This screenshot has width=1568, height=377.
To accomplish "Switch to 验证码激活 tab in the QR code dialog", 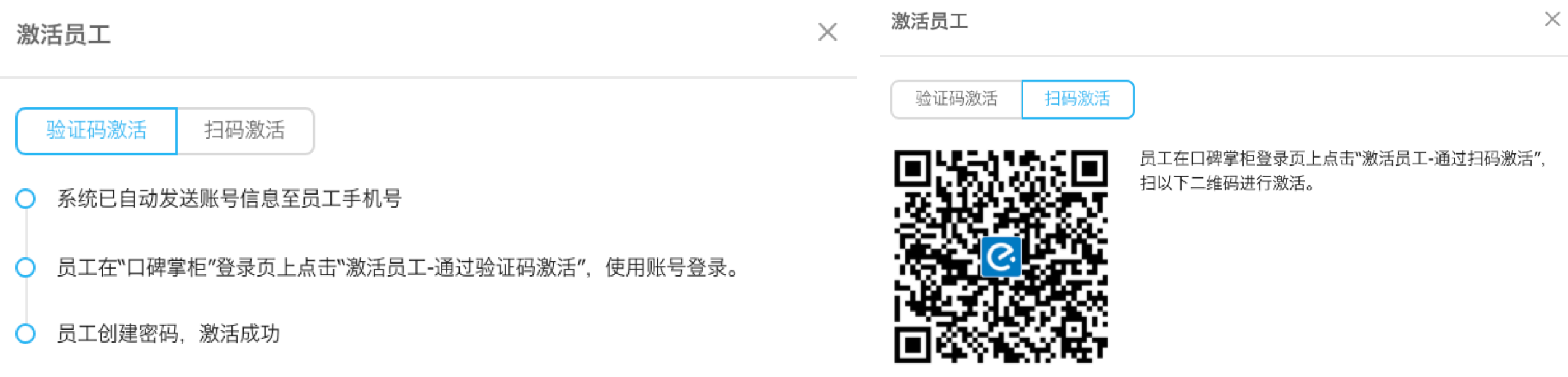I will (956, 99).
